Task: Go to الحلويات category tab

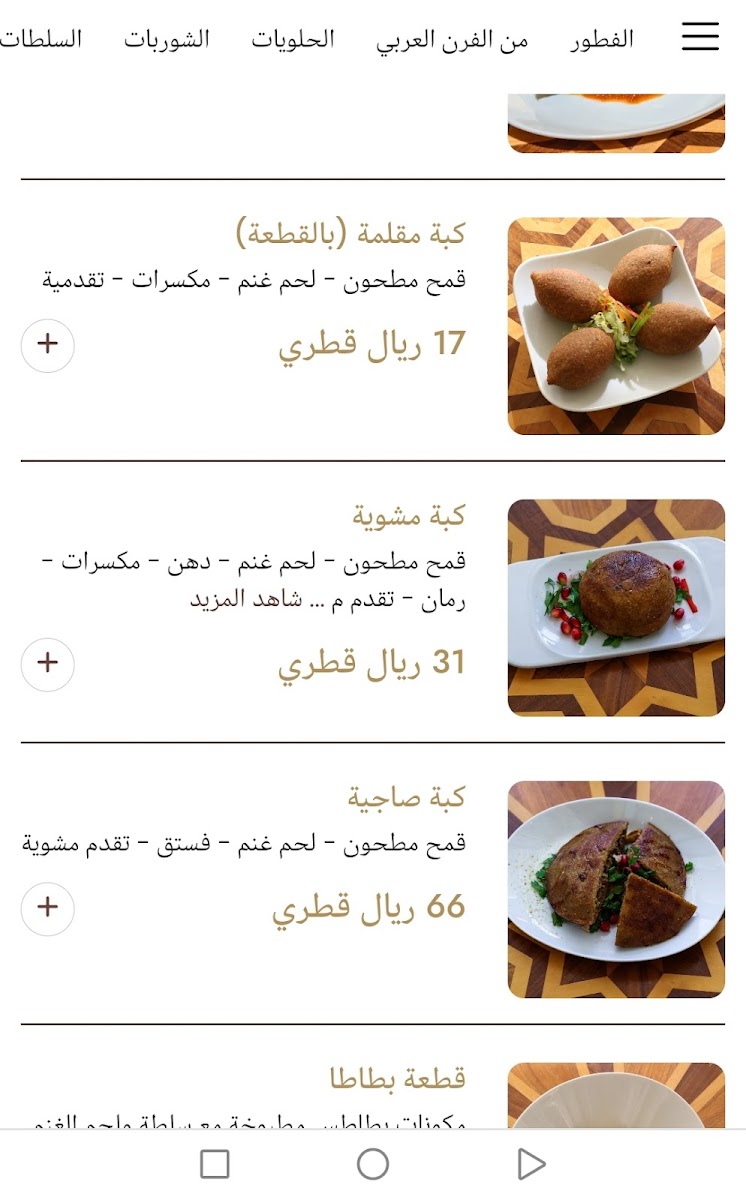Action: (292, 40)
